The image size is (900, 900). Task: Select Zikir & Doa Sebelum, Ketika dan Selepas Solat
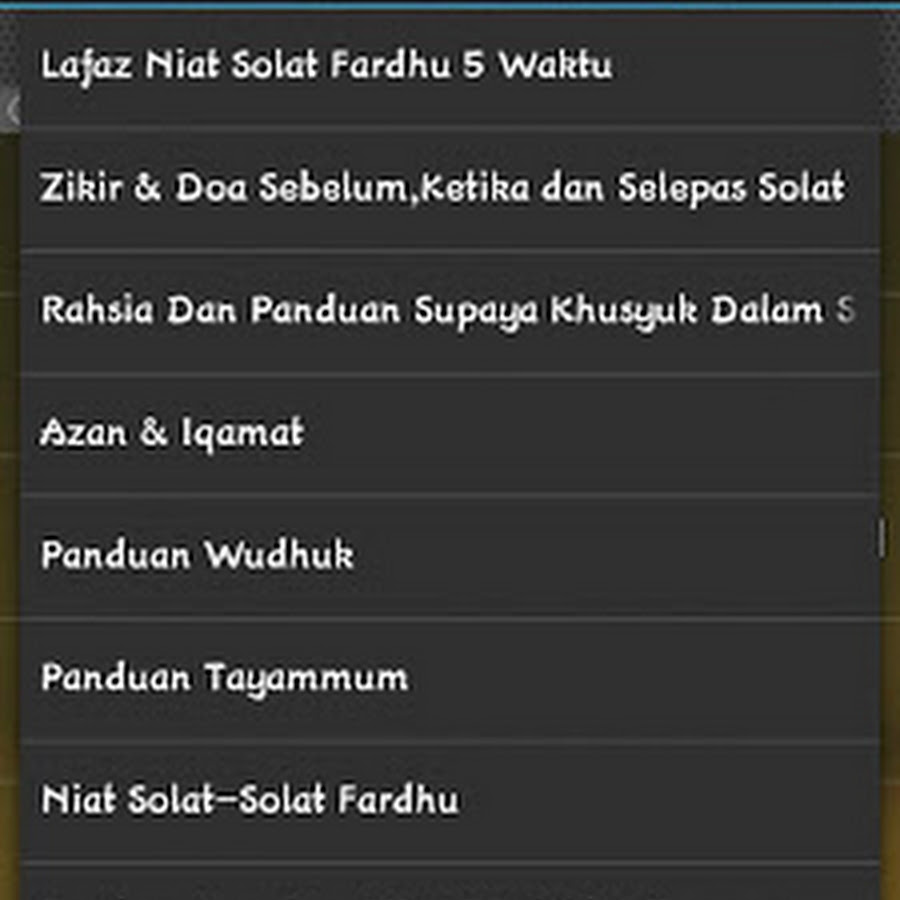(442, 189)
